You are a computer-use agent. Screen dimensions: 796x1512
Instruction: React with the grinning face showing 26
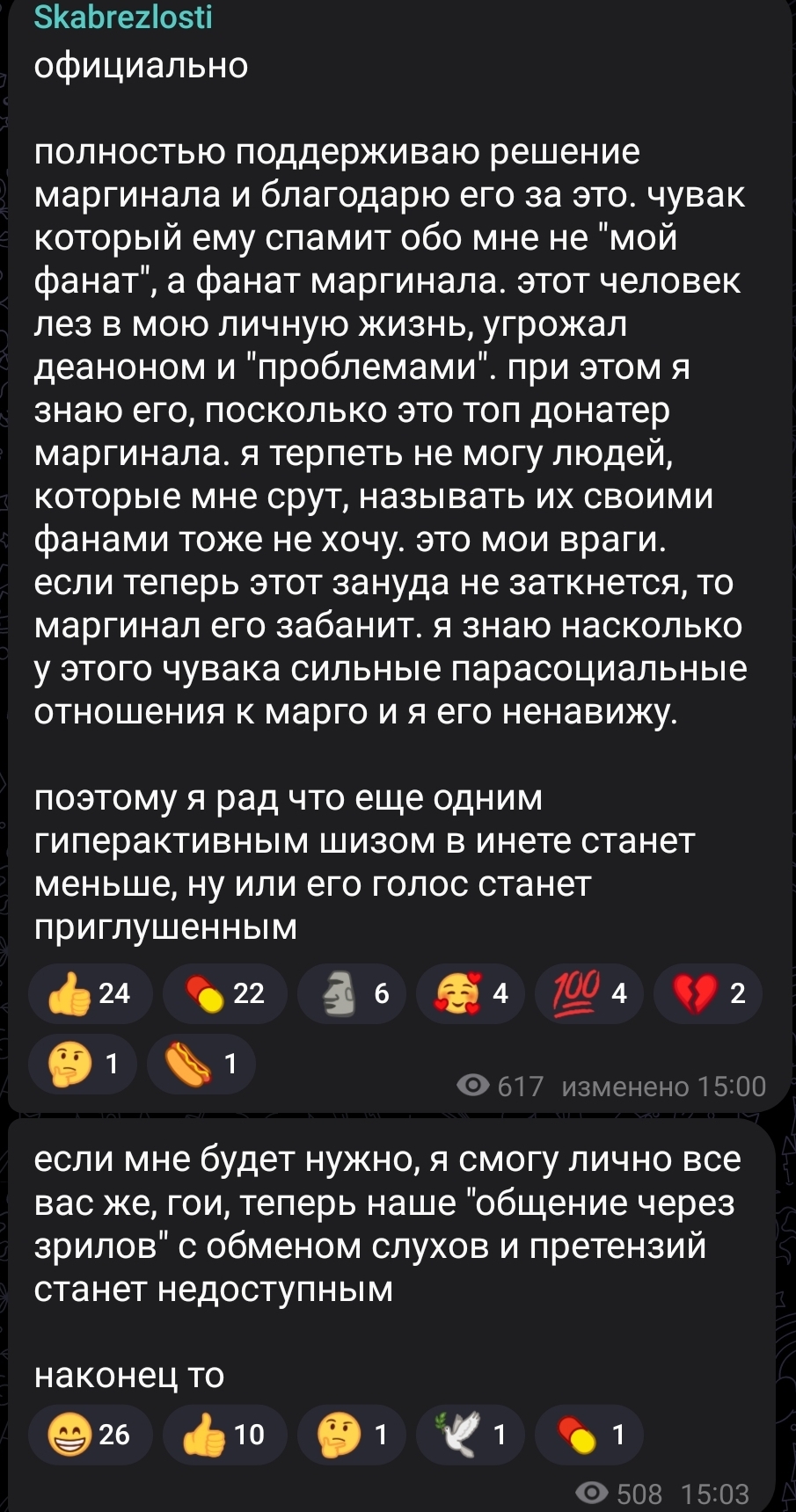(90, 1435)
